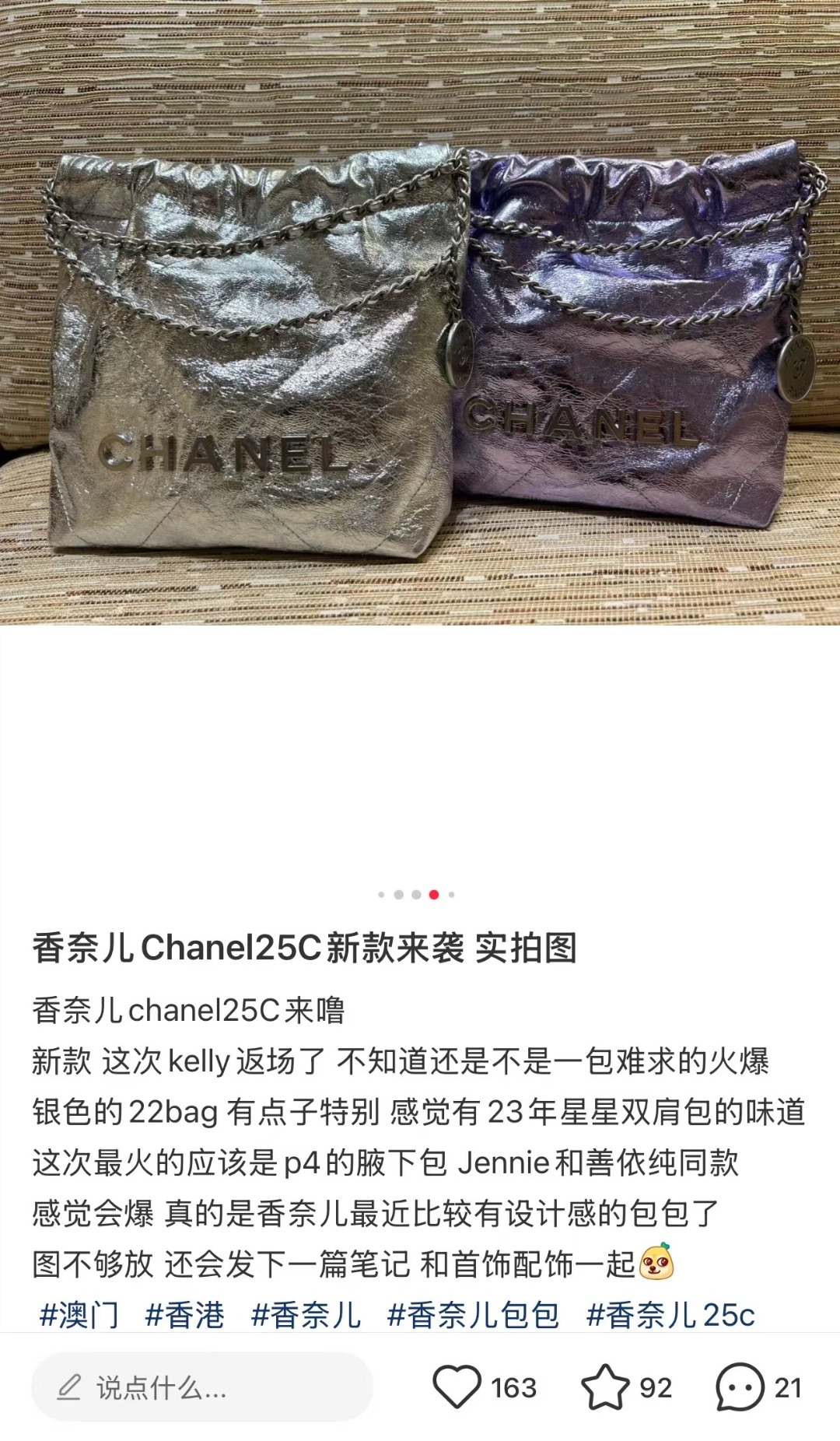This screenshot has height=1441, width=840.
Task: Like this Chanel 25C post
Action: [457, 1387]
